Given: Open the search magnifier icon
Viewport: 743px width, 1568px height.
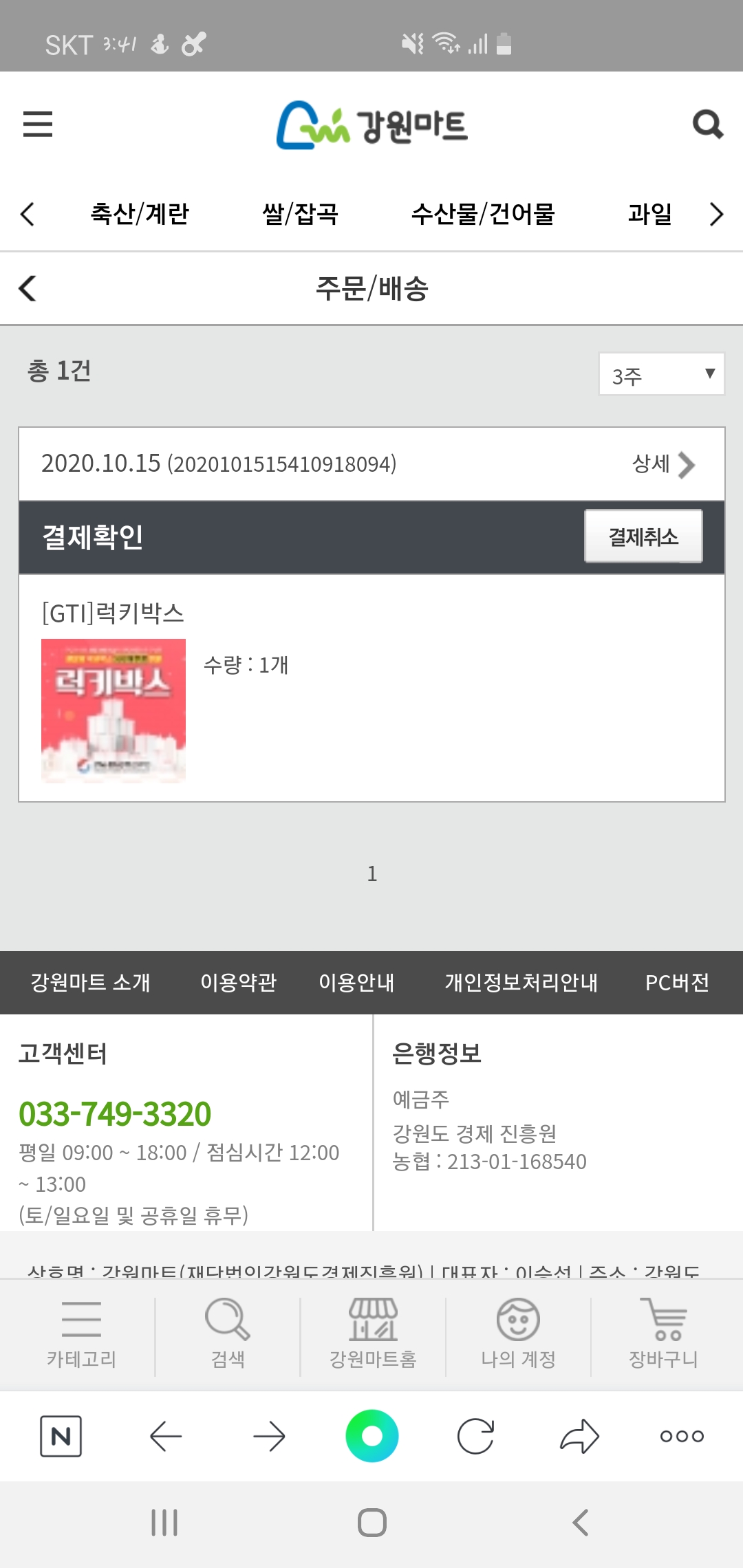Looking at the screenshot, I should (707, 124).
